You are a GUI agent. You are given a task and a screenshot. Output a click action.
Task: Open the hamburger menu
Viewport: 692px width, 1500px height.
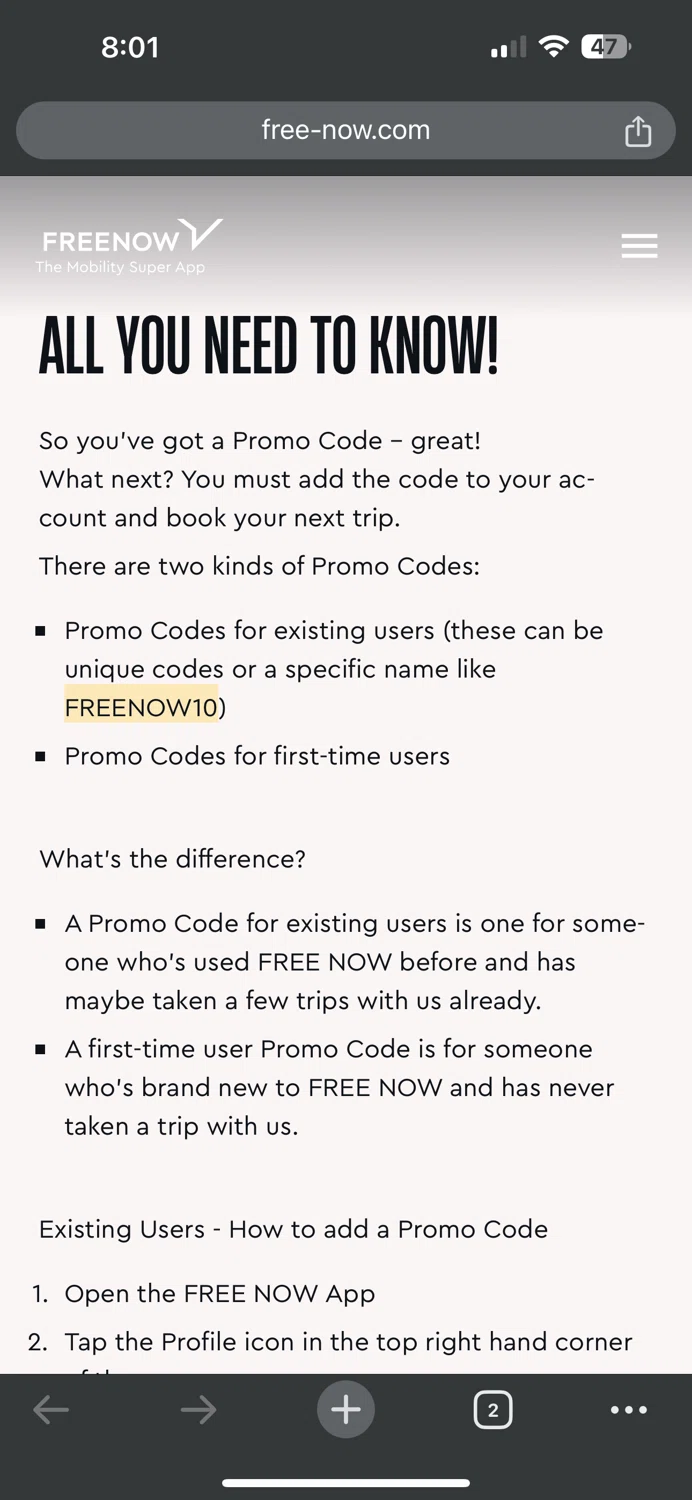click(x=639, y=246)
